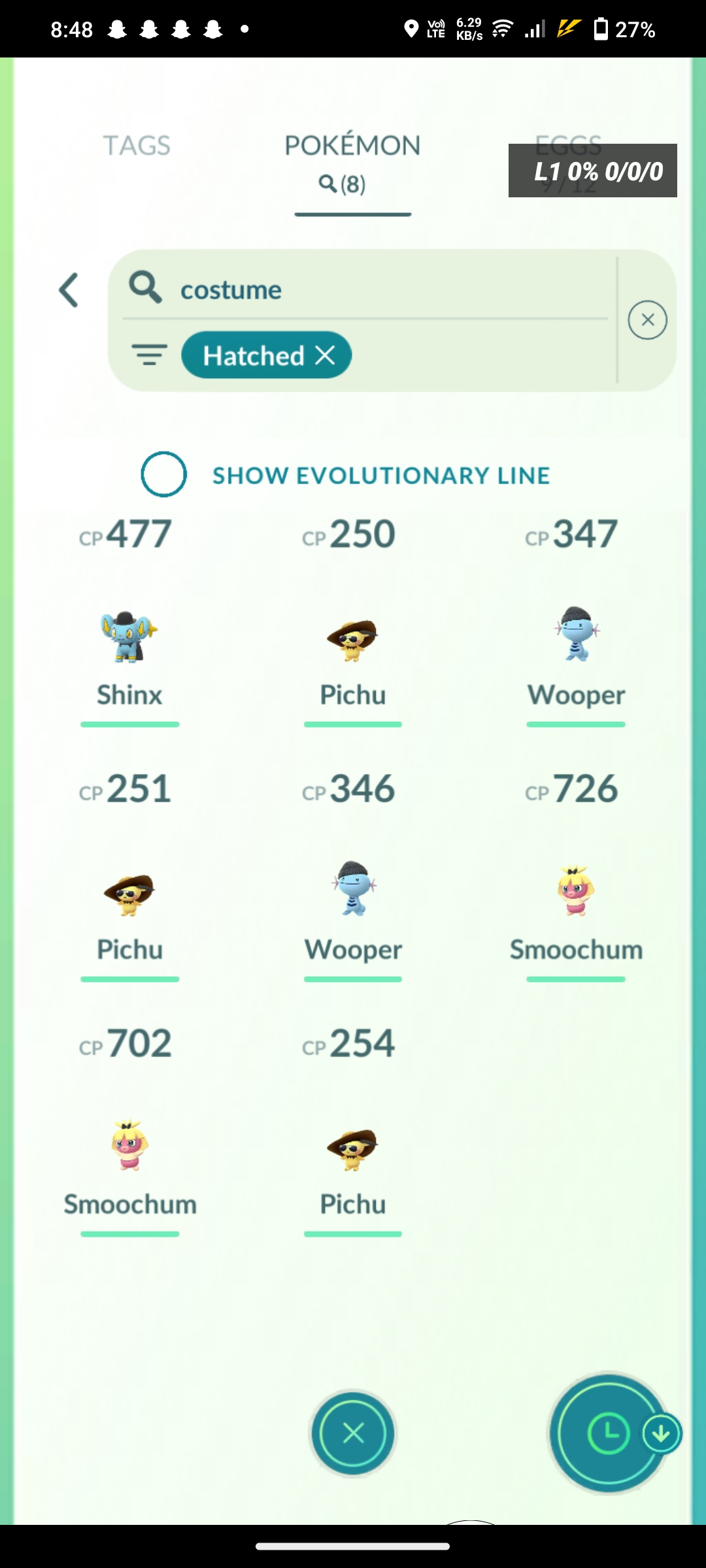Image resolution: width=706 pixels, height=1568 pixels.
Task: Enable Show Evolutionary Line
Action: [x=163, y=474]
